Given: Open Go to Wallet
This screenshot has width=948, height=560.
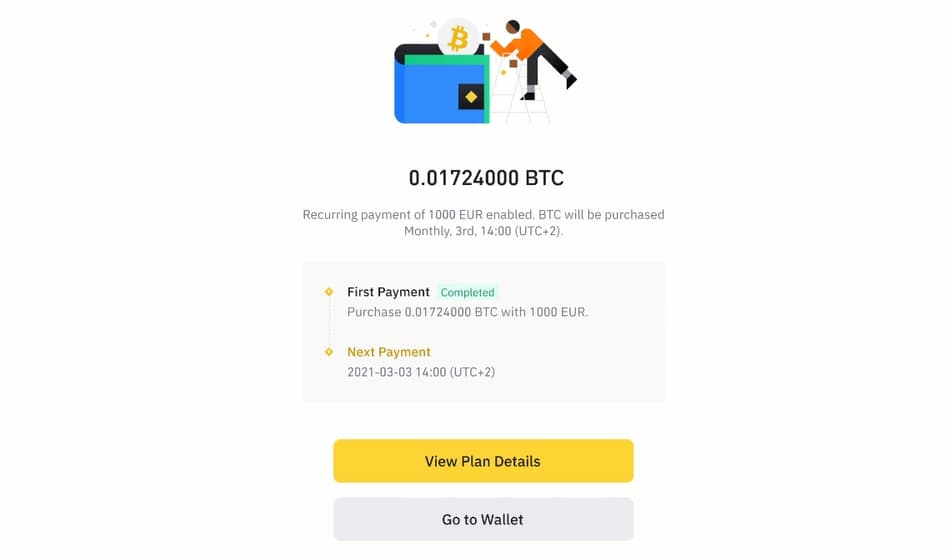Looking at the screenshot, I should click(483, 519).
